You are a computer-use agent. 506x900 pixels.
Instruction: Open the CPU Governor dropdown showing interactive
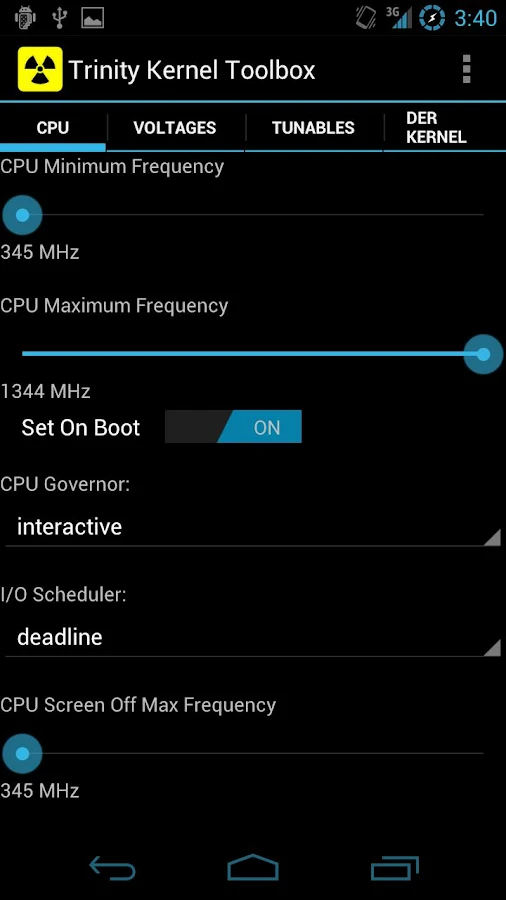pos(253,527)
